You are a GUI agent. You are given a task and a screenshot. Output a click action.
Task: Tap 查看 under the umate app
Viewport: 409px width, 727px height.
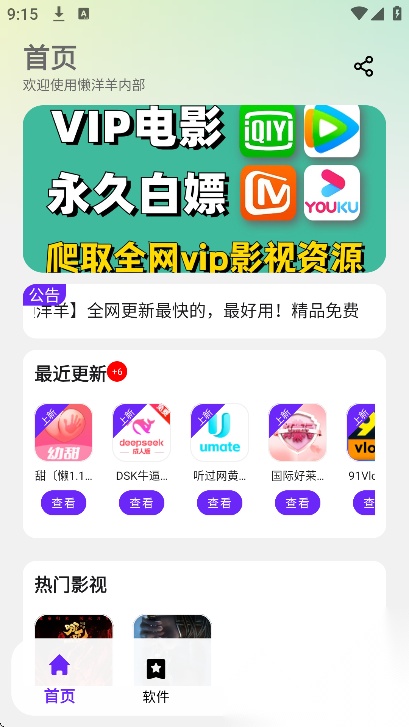point(219,503)
